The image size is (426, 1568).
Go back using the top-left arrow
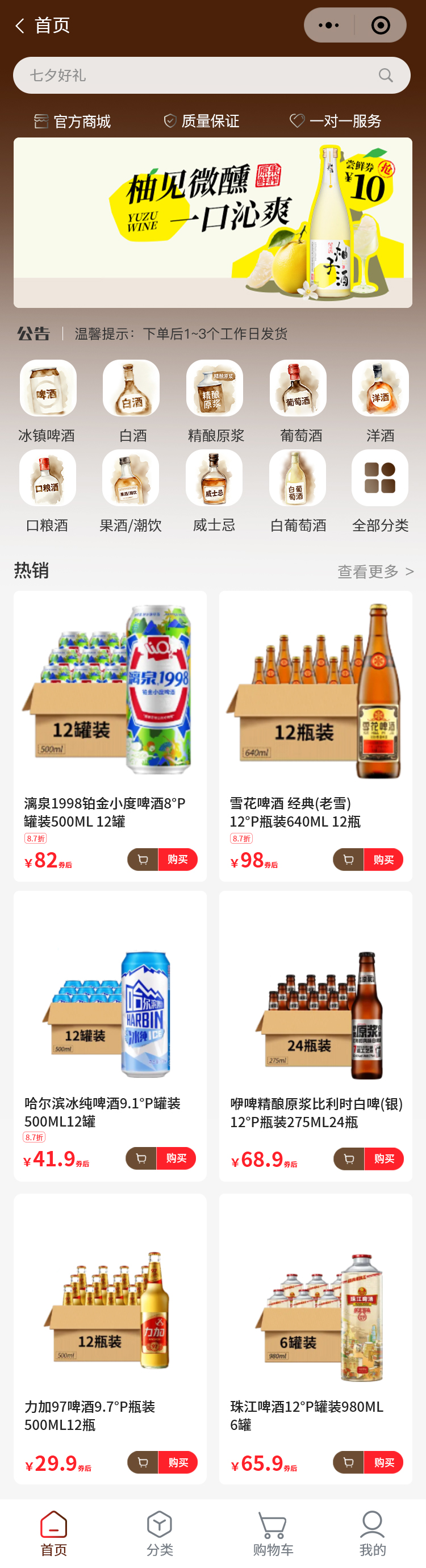[x=20, y=26]
